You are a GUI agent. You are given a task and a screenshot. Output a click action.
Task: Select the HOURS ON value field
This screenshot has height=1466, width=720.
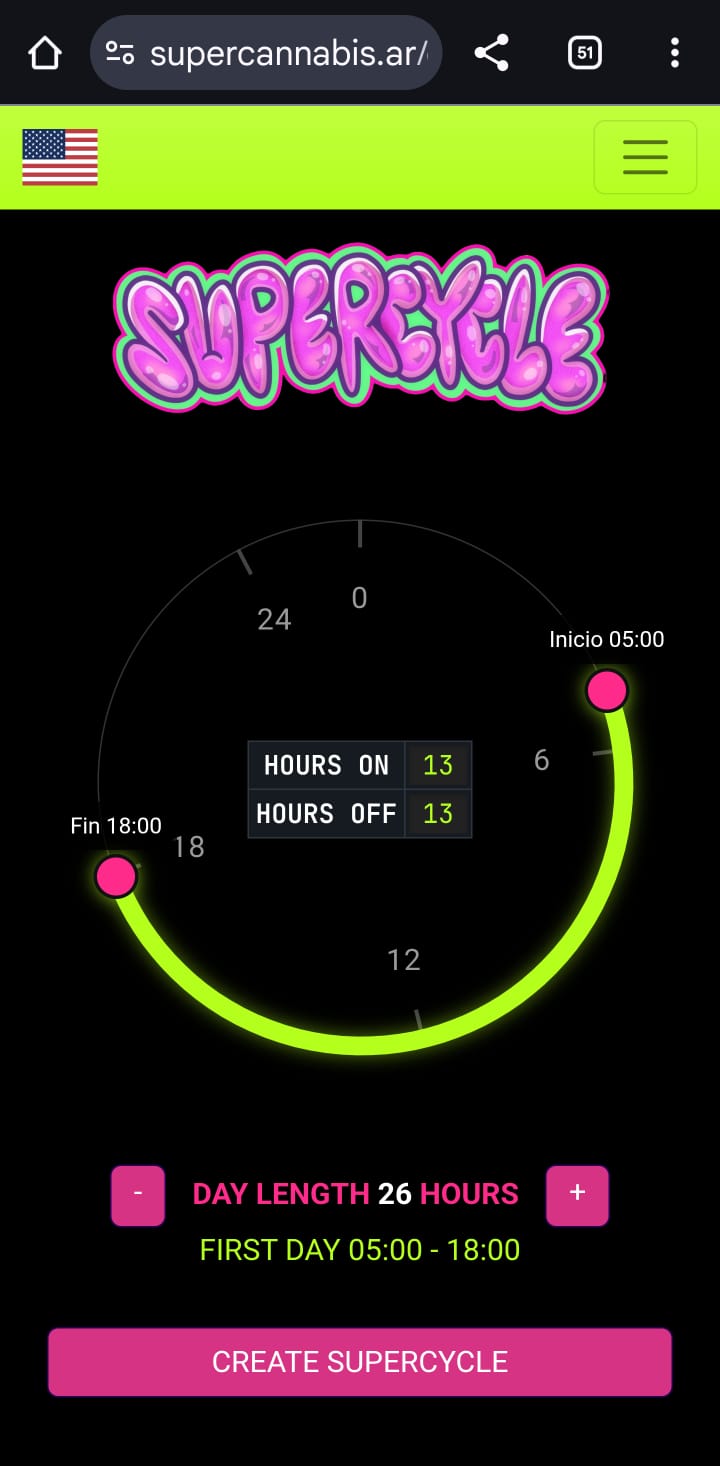point(438,765)
